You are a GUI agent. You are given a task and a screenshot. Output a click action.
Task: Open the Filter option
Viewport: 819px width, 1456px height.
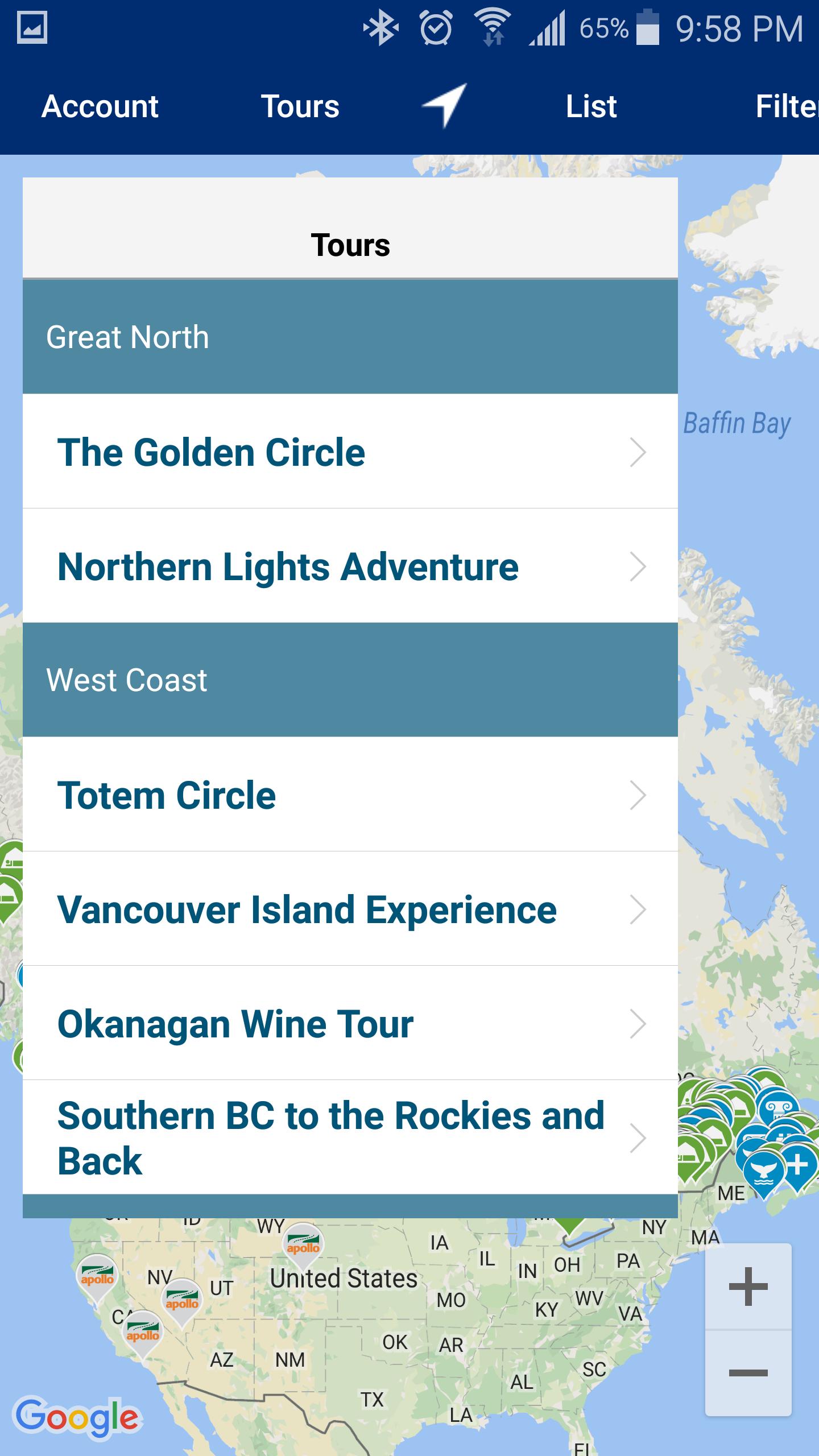click(787, 106)
